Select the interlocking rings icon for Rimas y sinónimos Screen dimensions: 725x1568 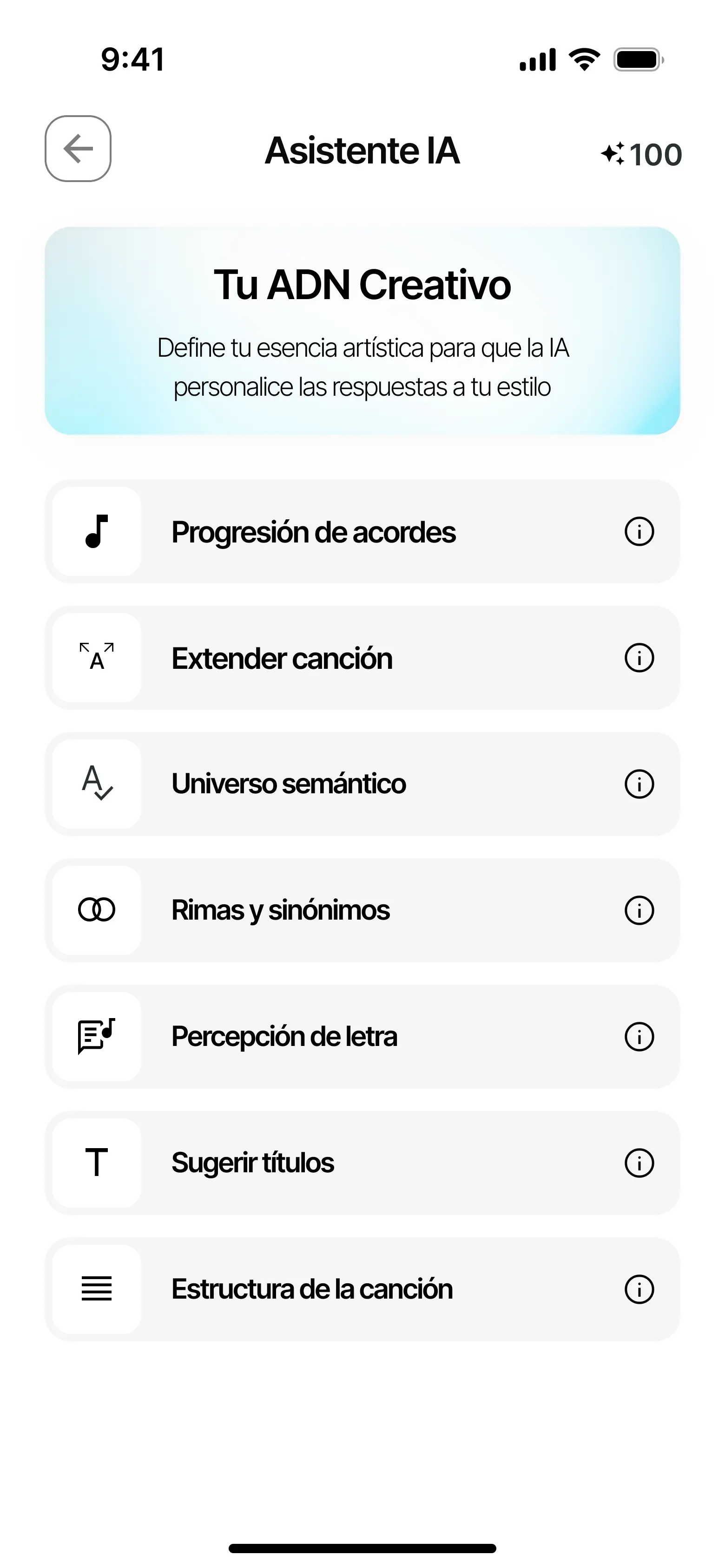pyautogui.click(x=98, y=910)
